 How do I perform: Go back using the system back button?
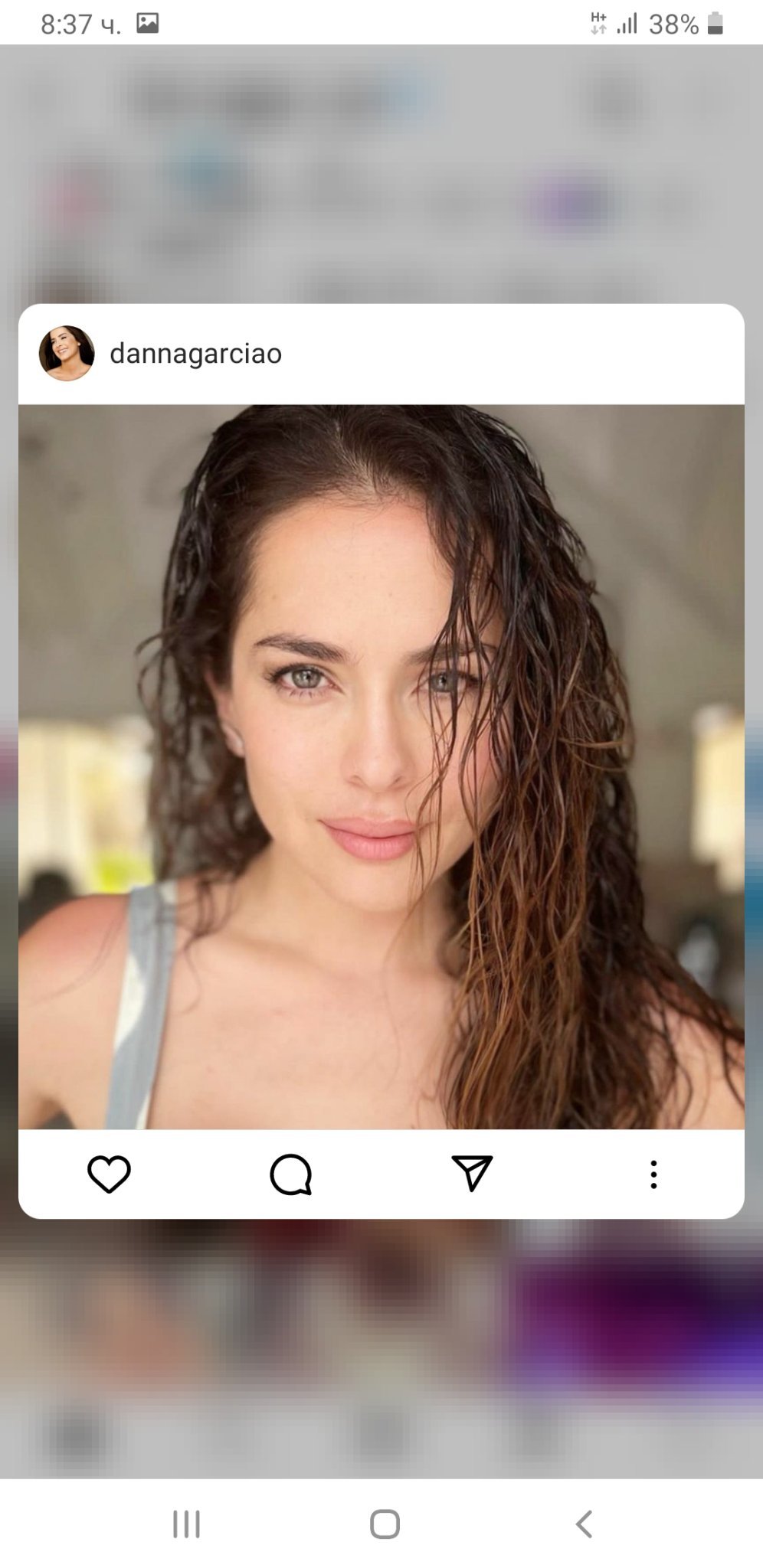[584, 1524]
